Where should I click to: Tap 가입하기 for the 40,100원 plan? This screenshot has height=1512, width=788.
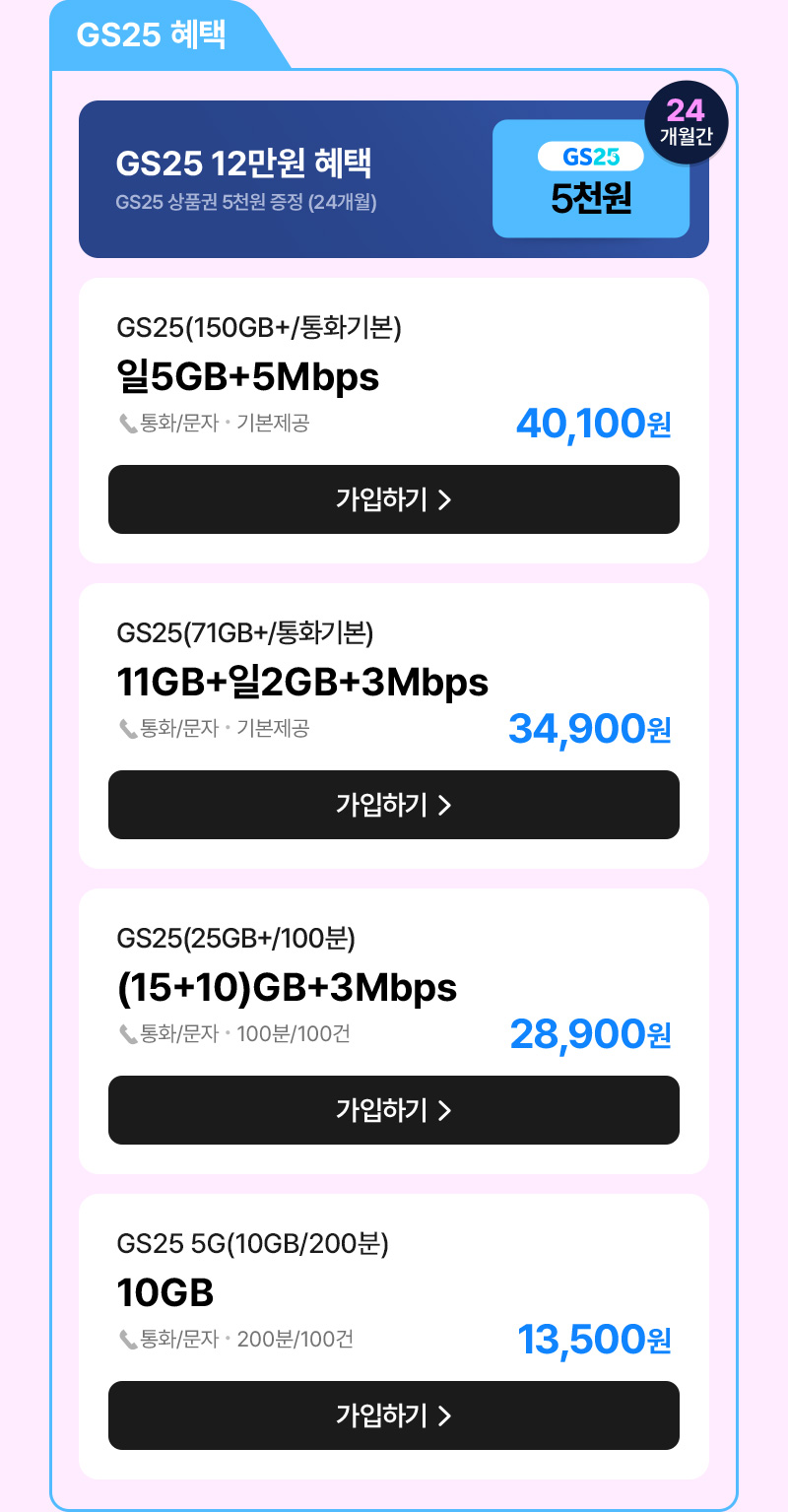[394, 499]
